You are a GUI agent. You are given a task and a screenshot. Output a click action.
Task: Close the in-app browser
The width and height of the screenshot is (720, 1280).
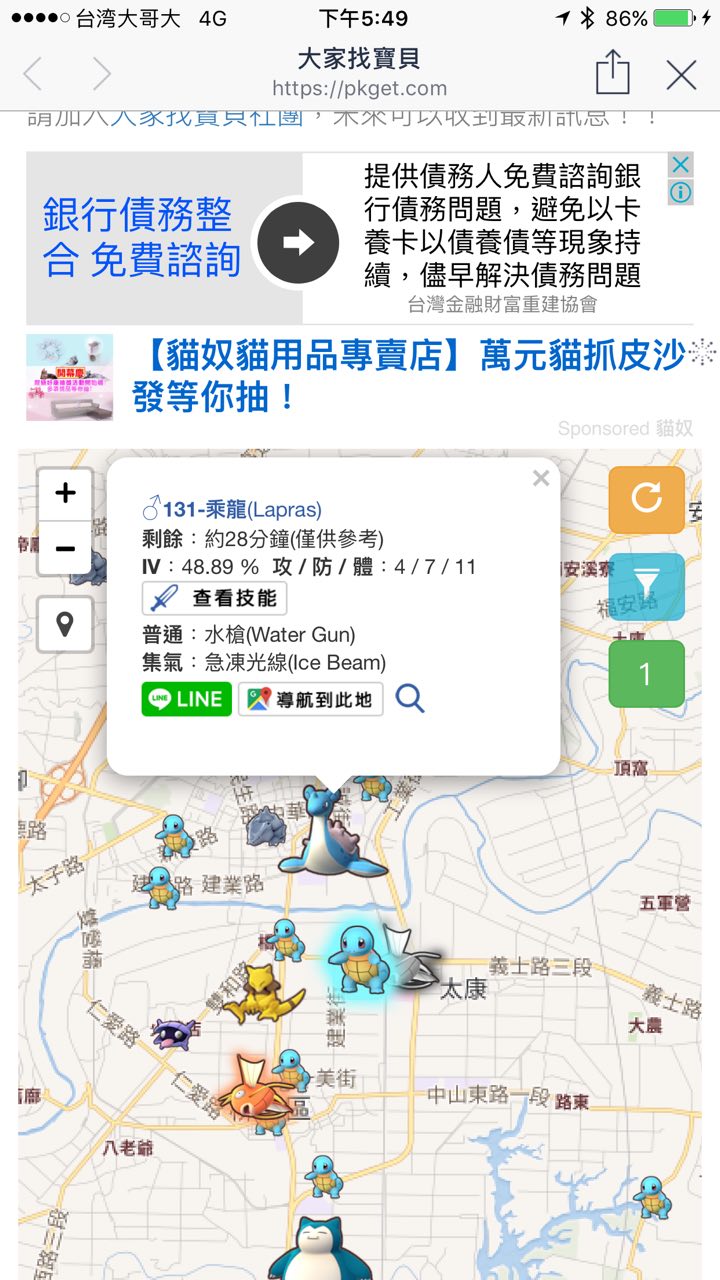tap(681, 75)
